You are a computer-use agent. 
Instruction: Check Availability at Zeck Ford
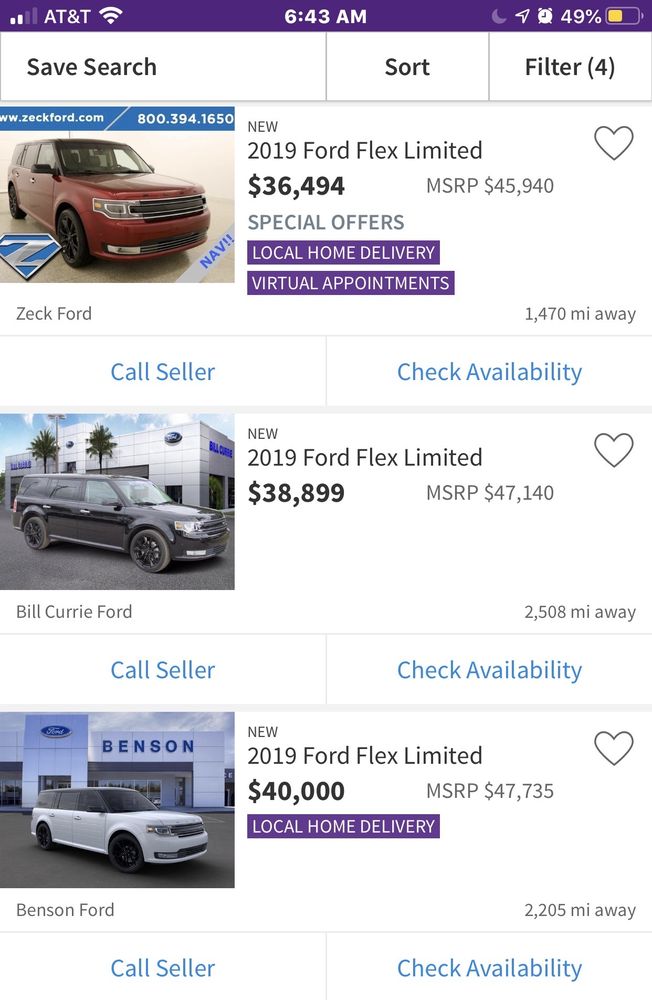click(489, 372)
